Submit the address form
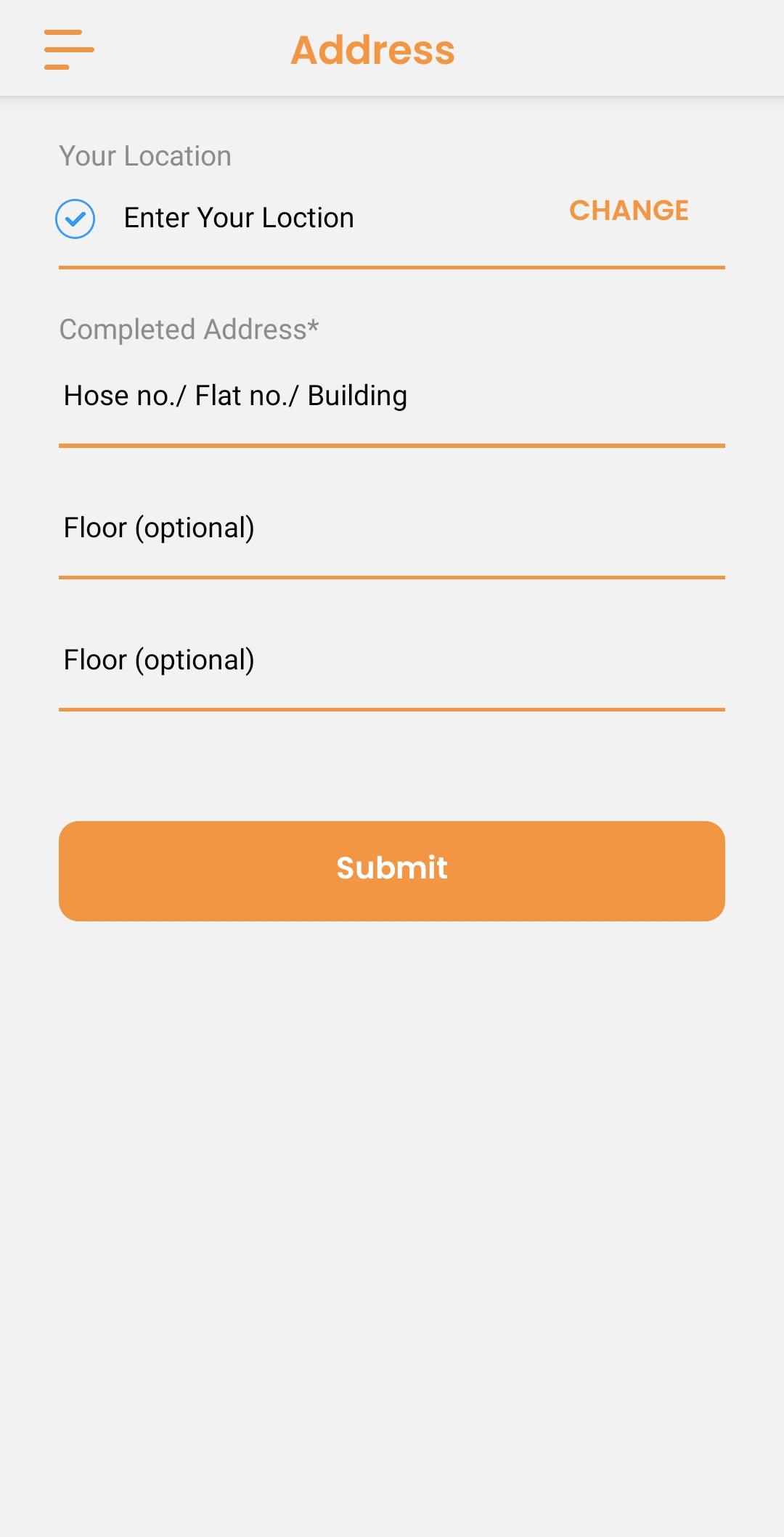Viewport: 784px width, 1537px height. pyautogui.click(x=392, y=871)
